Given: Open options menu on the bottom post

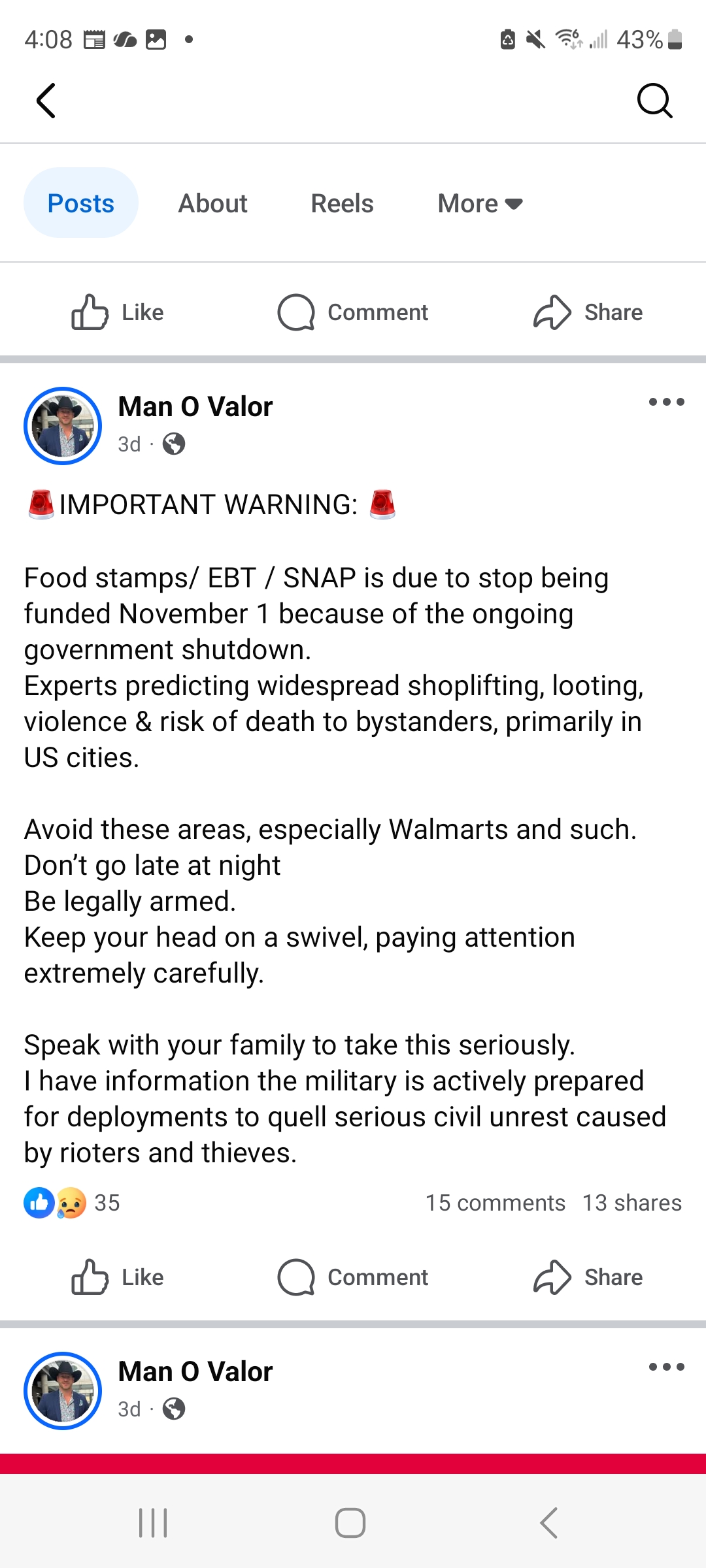Looking at the screenshot, I should click(x=666, y=1367).
